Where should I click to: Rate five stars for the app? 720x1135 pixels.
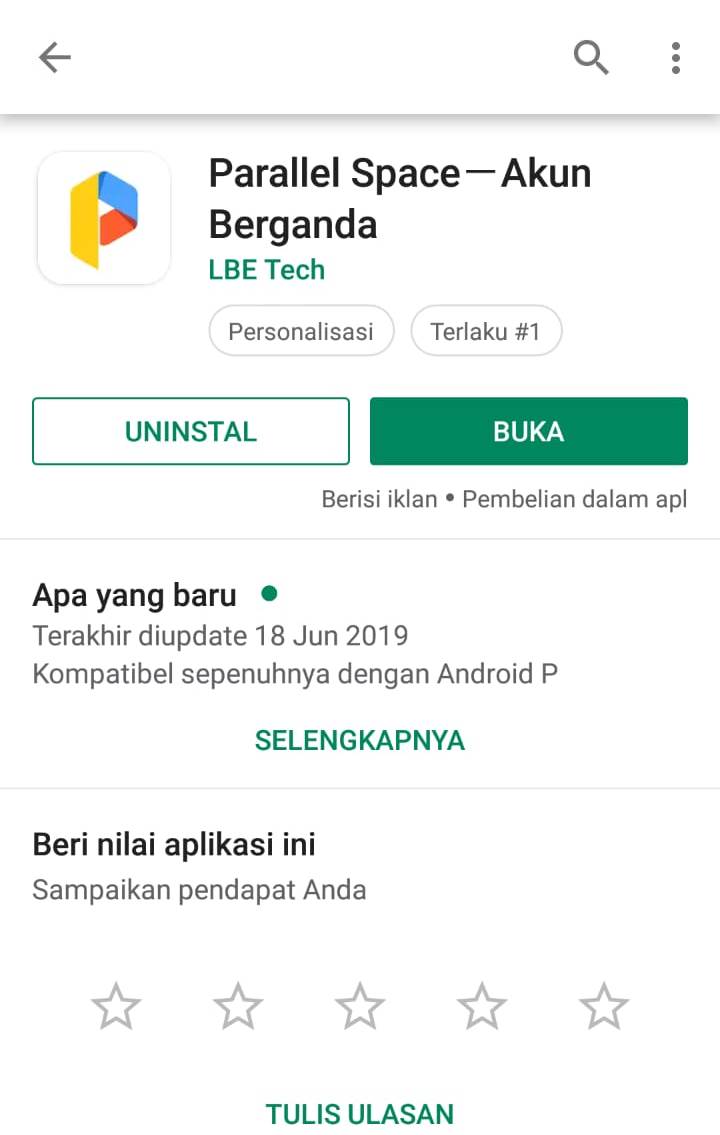(604, 1007)
